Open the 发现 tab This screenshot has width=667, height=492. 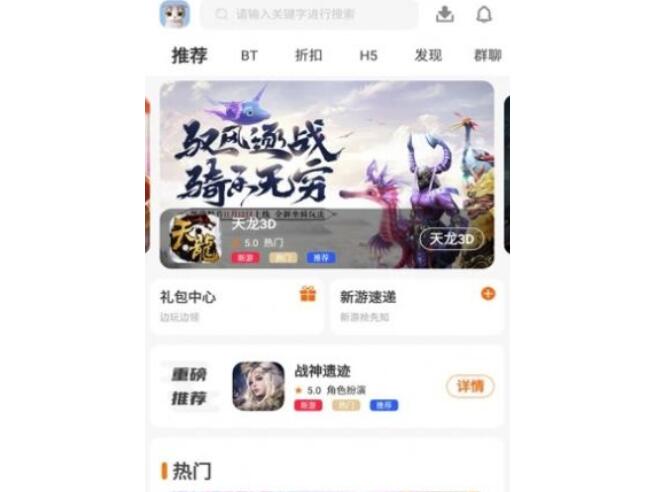coord(428,56)
